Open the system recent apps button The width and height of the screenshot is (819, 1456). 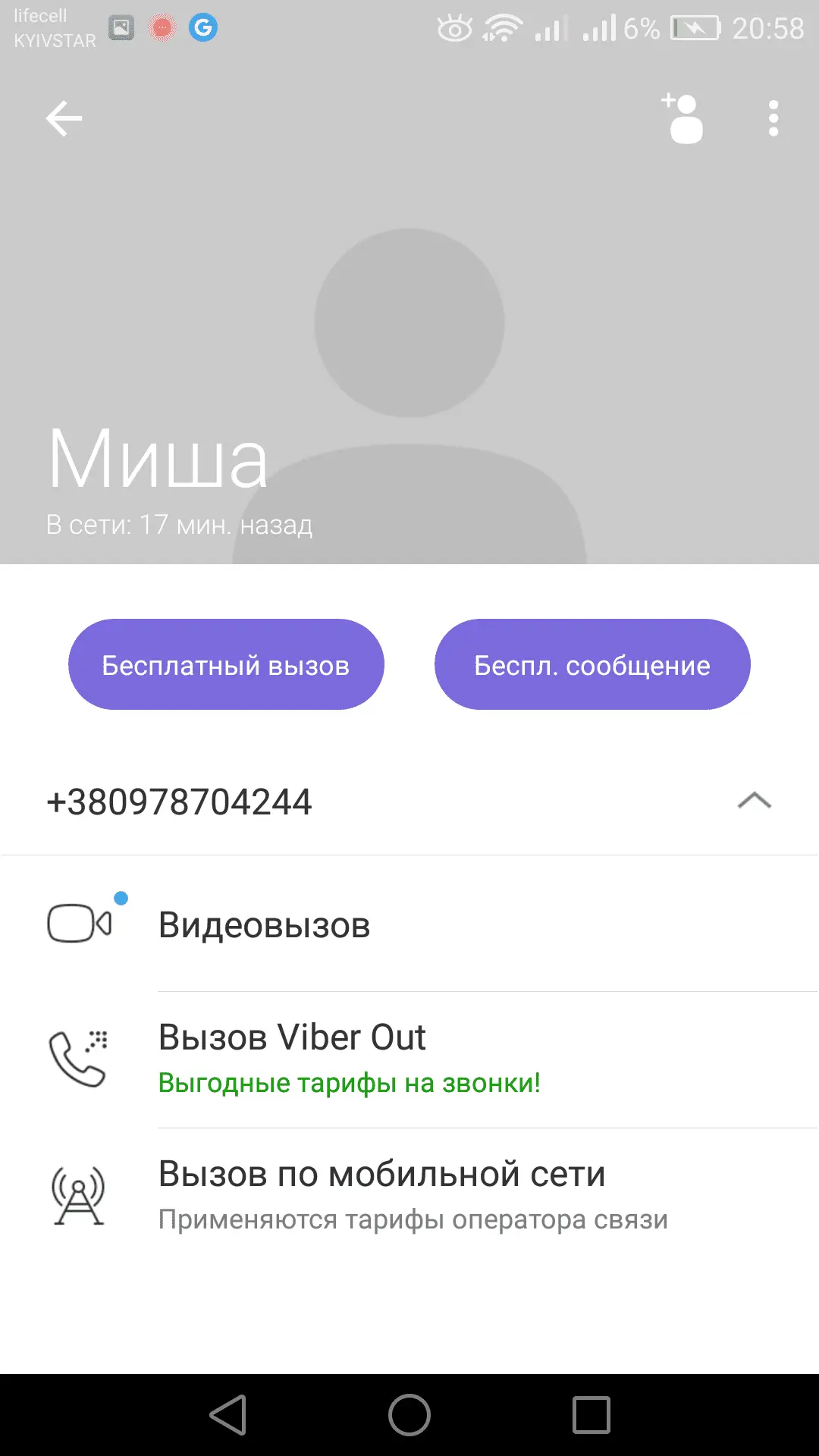point(591,1415)
